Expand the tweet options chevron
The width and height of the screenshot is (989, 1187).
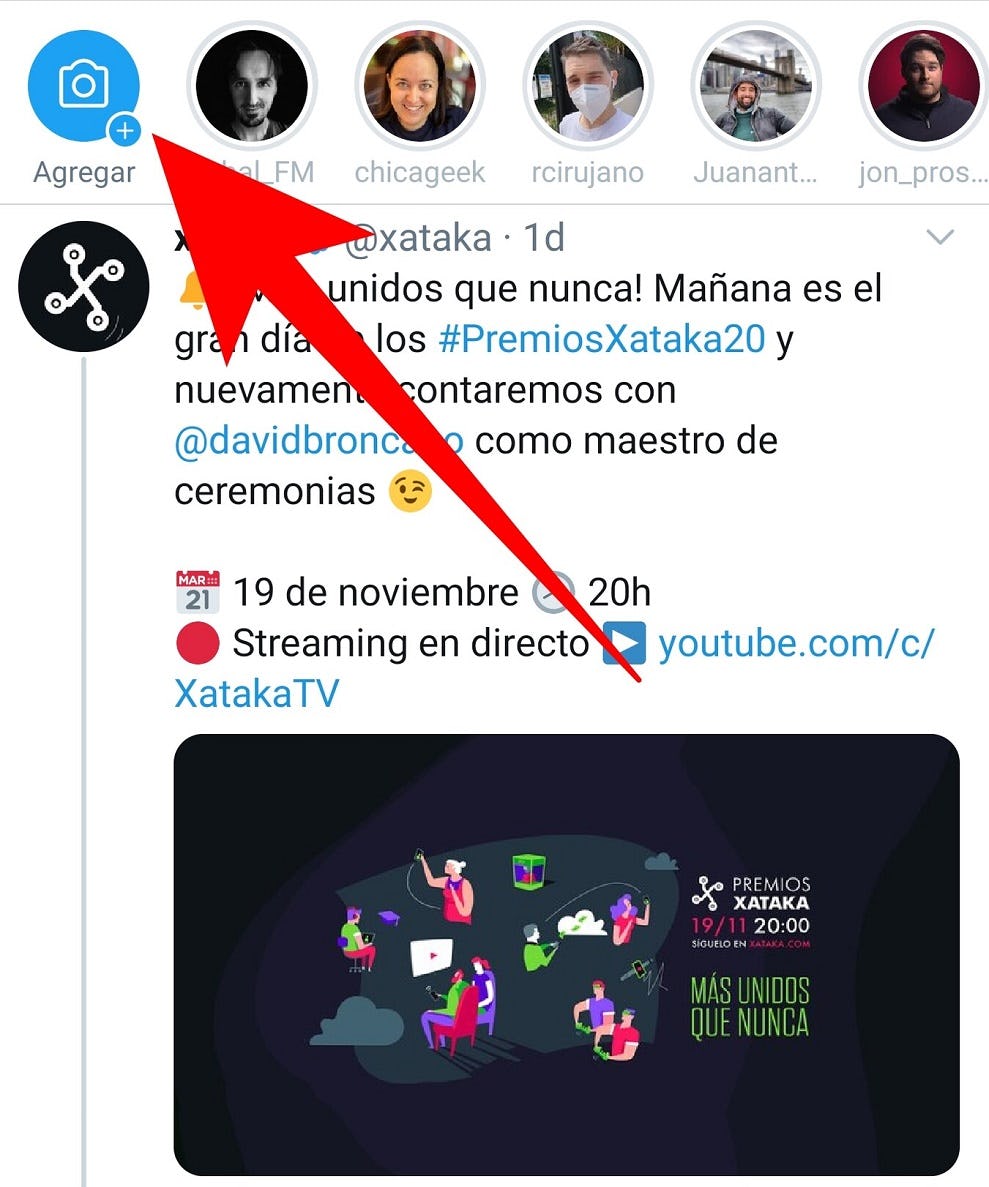pos(941,238)
